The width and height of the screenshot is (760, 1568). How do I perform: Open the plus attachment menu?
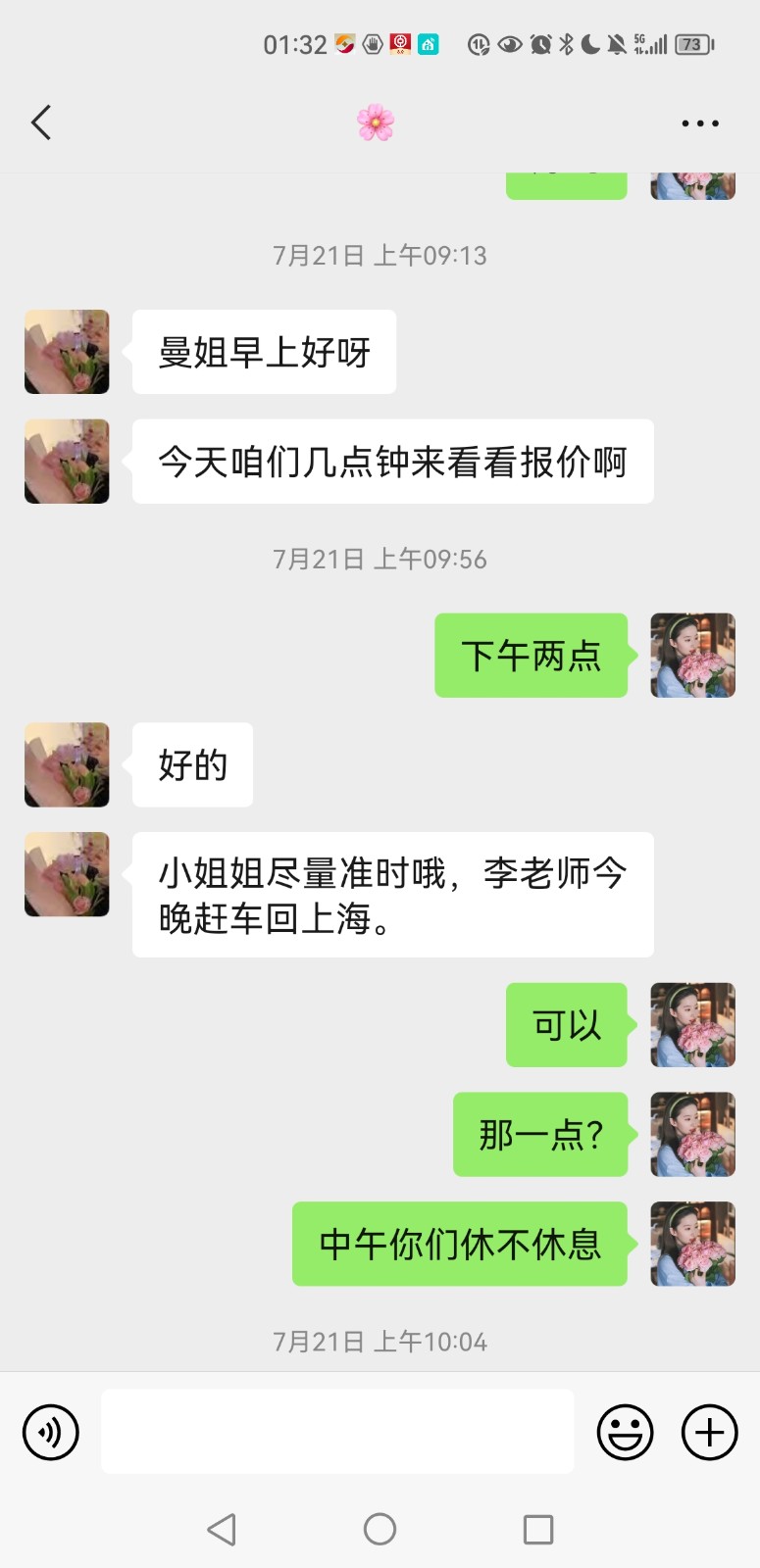[709, 1433]
